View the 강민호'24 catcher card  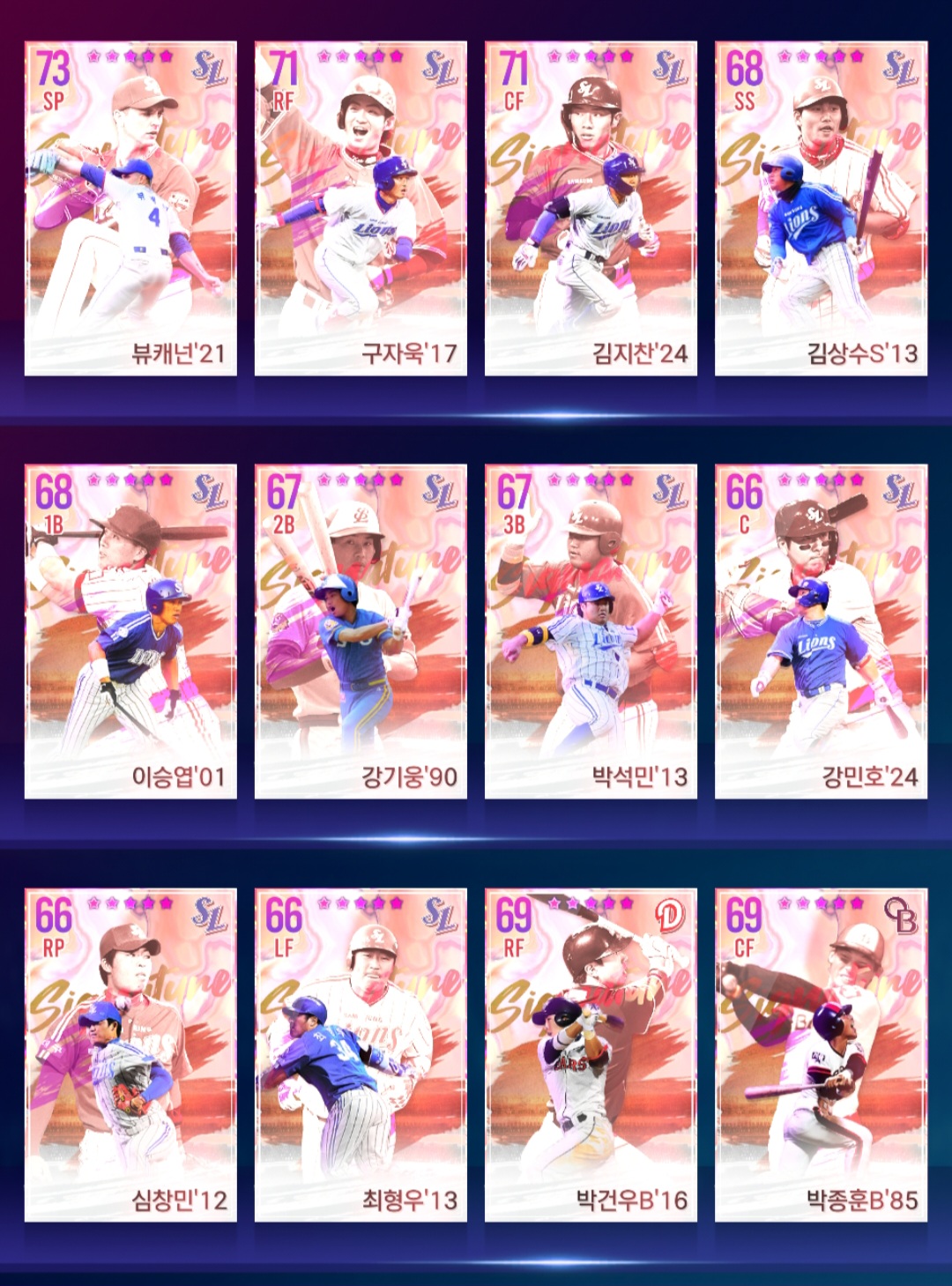[x=821, y=631]
